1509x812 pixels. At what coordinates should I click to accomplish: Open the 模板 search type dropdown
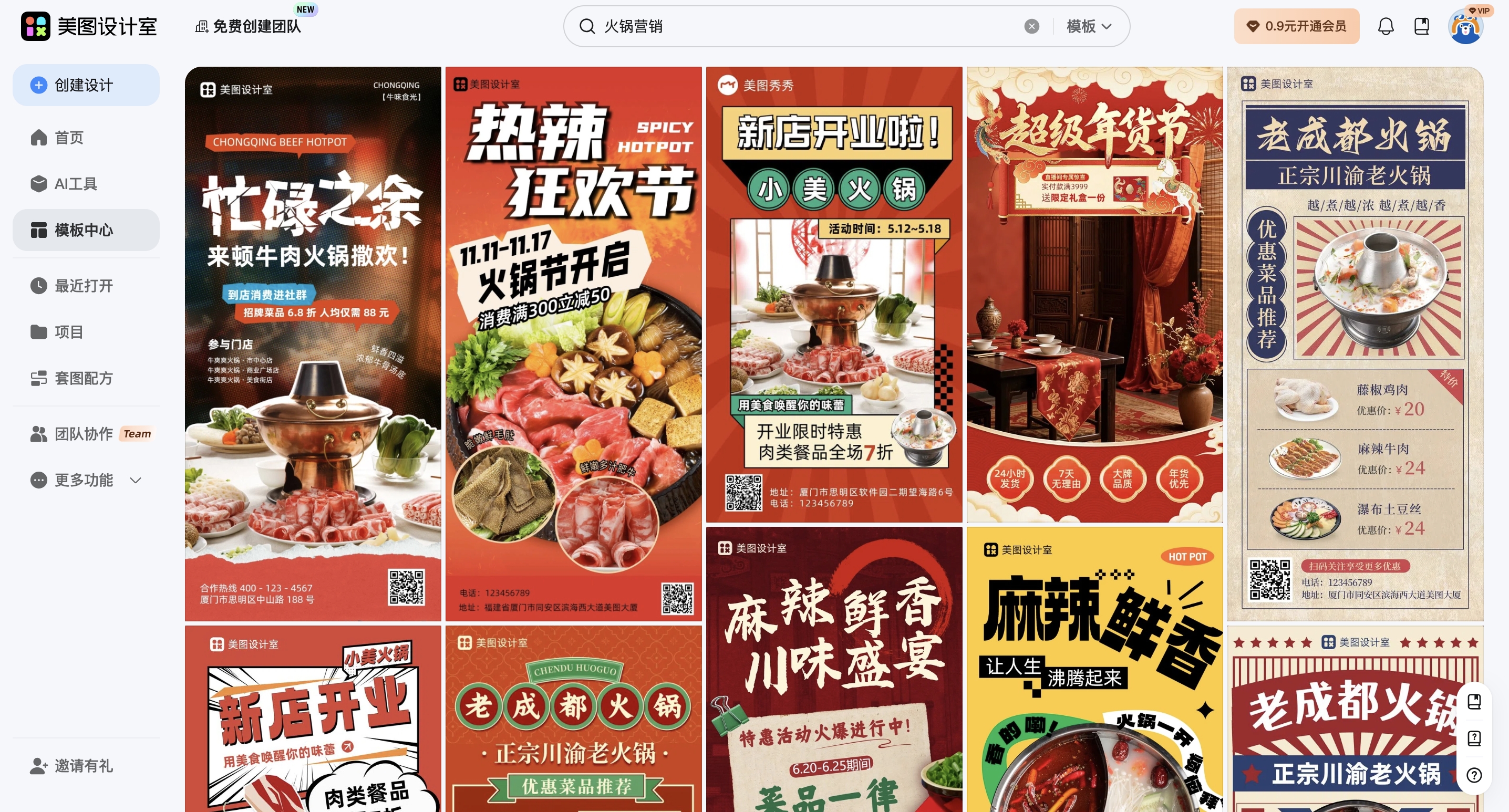(1088, 26)
